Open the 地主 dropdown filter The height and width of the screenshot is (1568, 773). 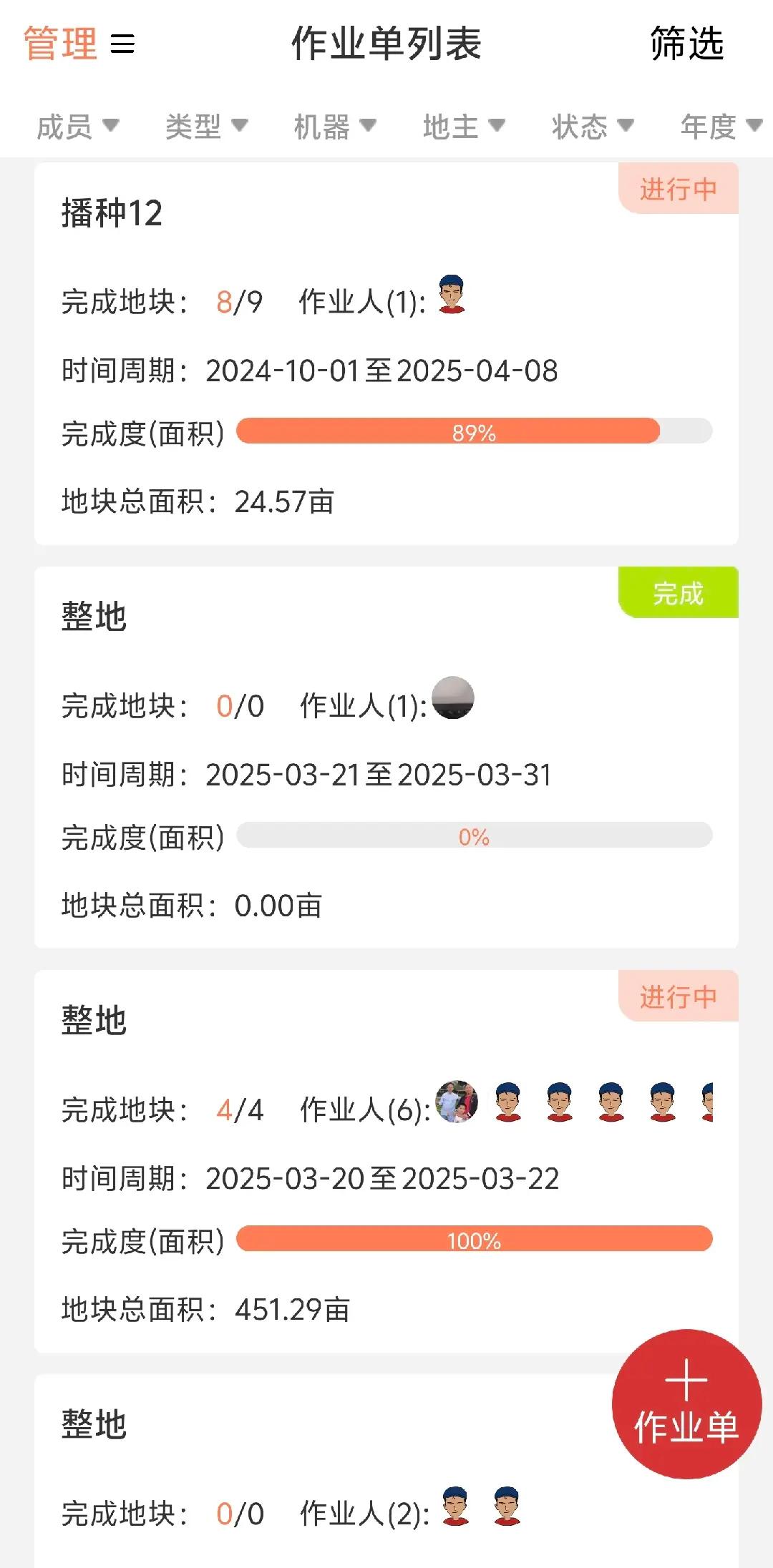[464, 127]
